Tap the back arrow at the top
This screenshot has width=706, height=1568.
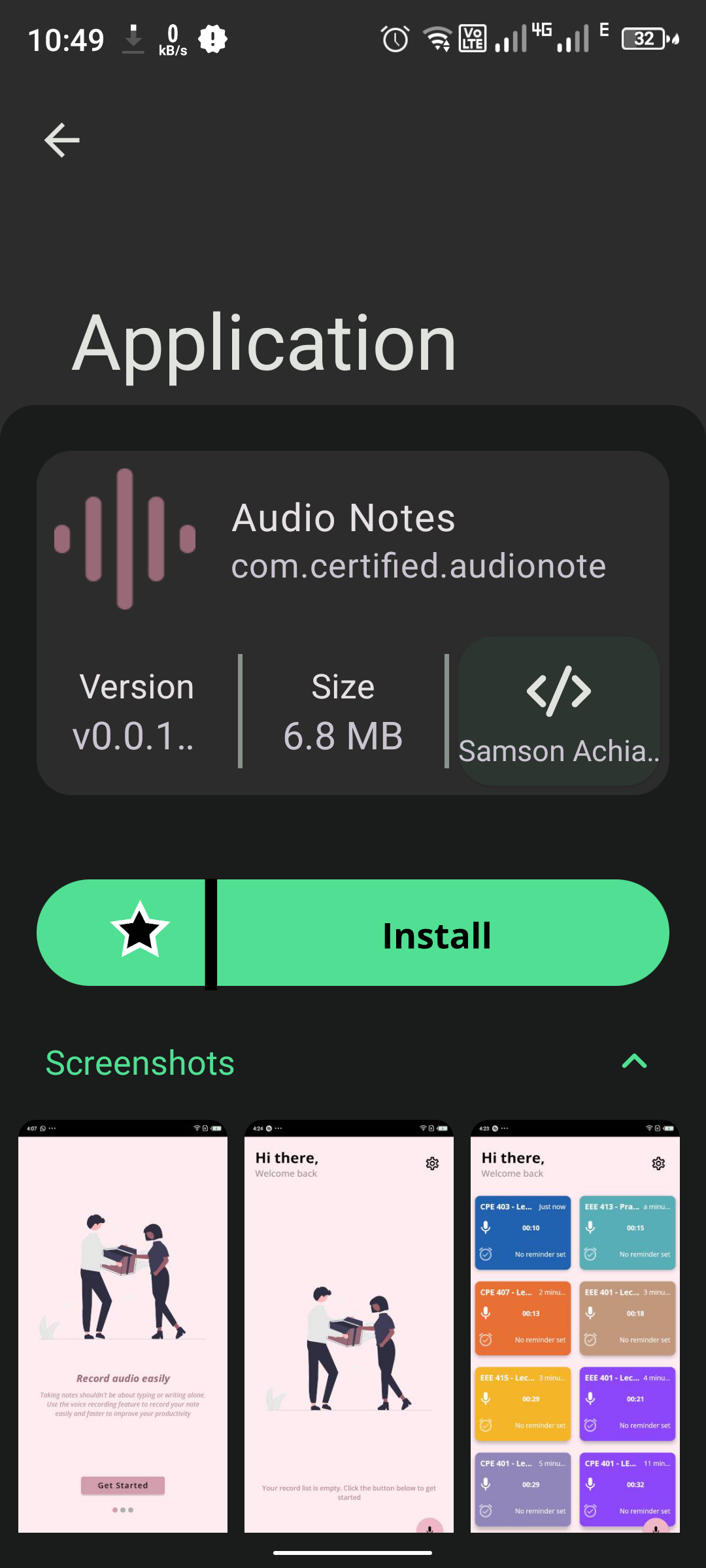click(61, 139)
